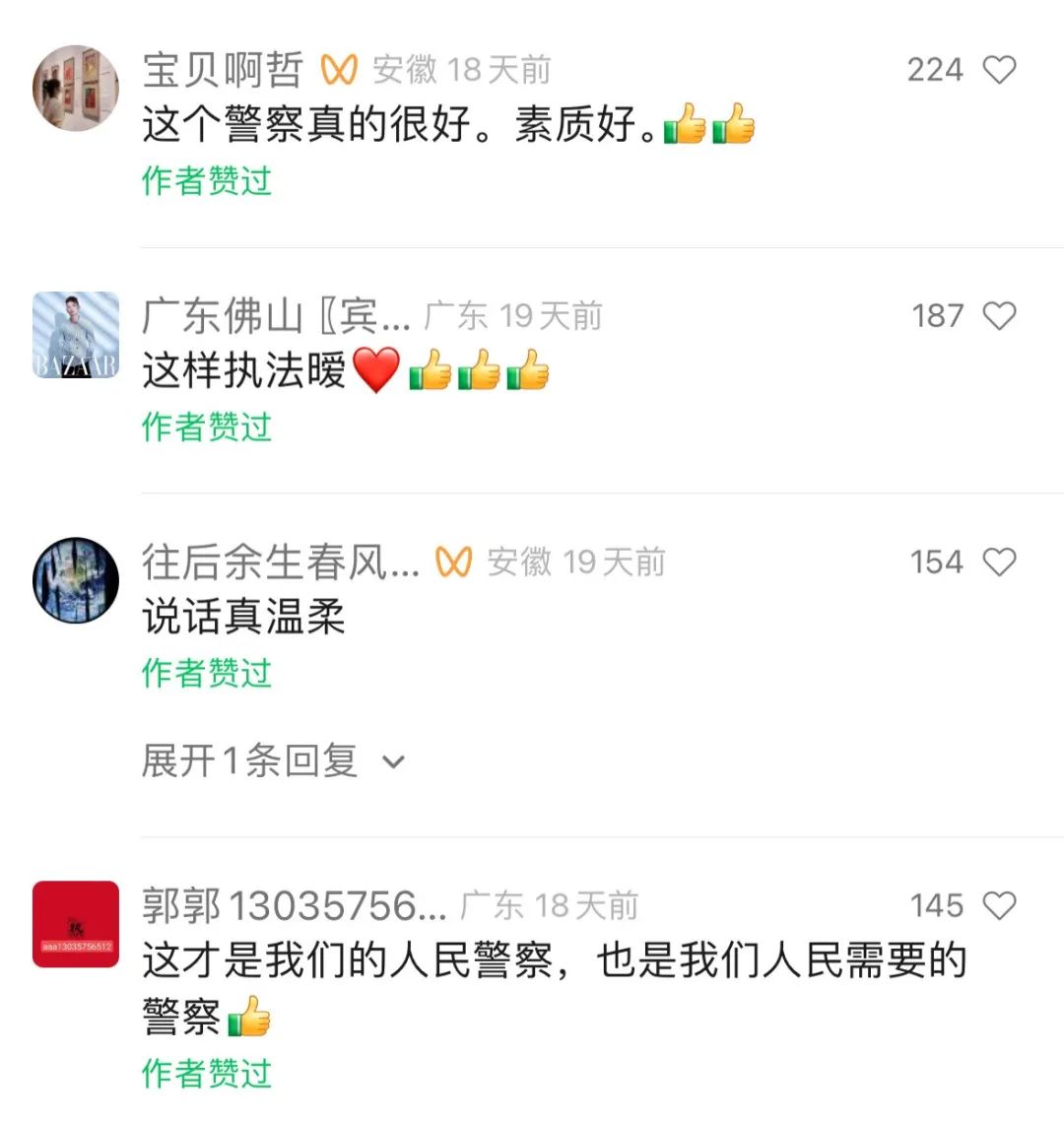The image size is (1064, 1122).
Task: Like the comment by 郭郭13035756
Action: [999, 906]
